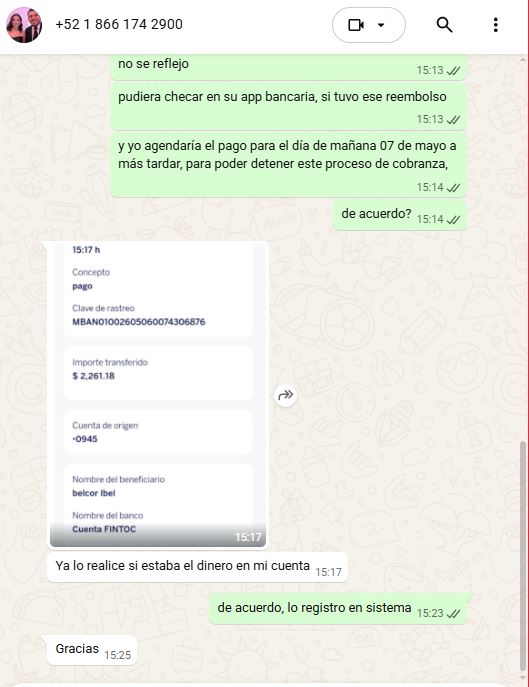Open the contact's profile photo

(x=24, y=25)
